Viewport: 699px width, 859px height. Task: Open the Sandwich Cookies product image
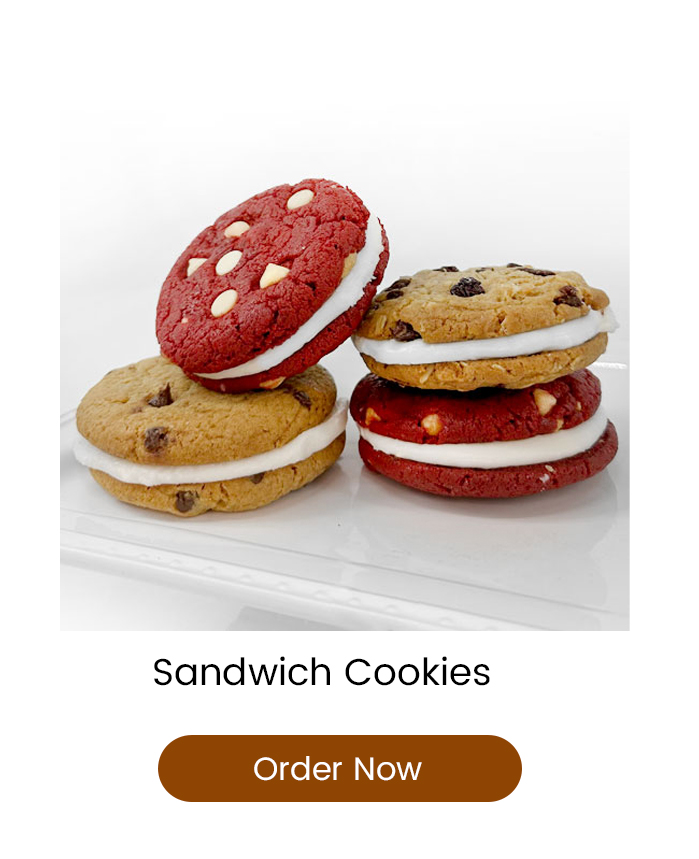tap(344, 370)
